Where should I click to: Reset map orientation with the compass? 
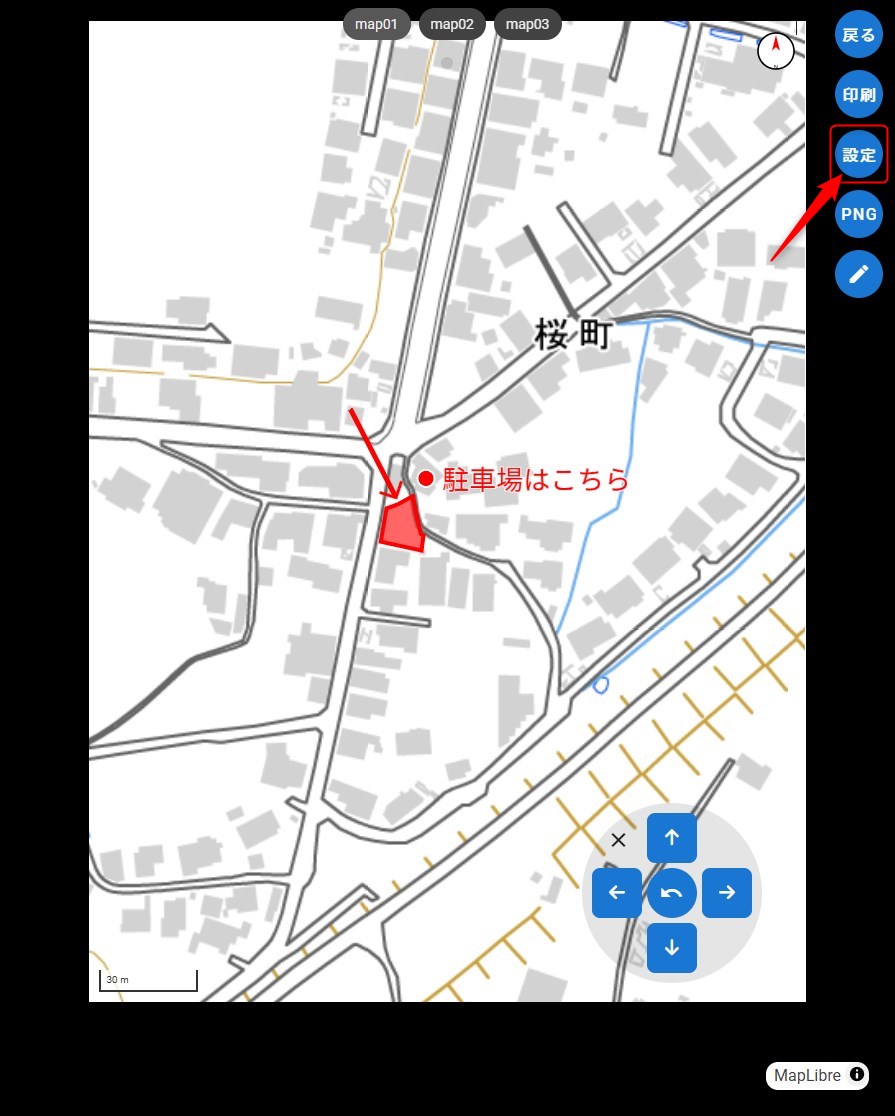776,51
